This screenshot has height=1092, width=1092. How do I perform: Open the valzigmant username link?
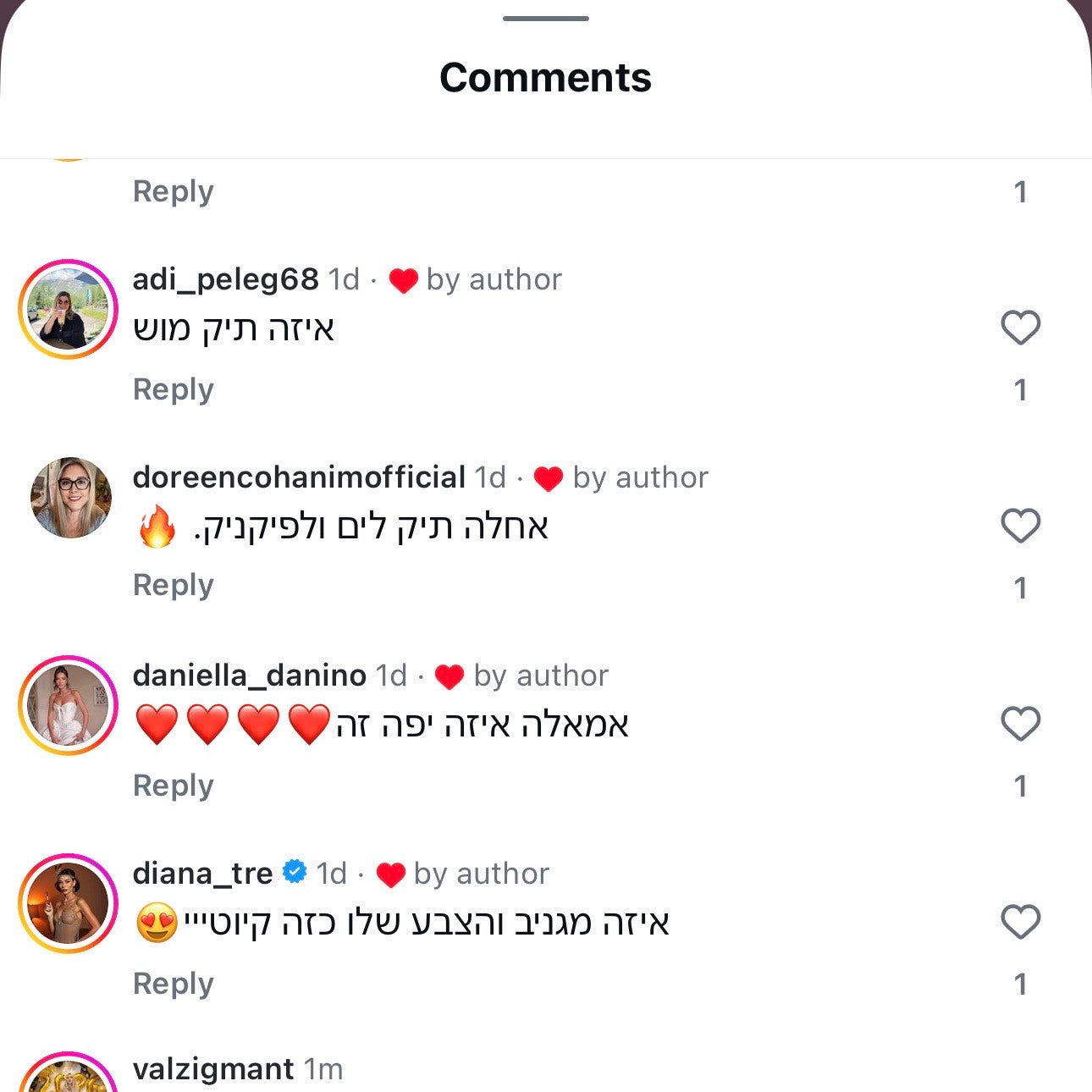pos(212,1070)
